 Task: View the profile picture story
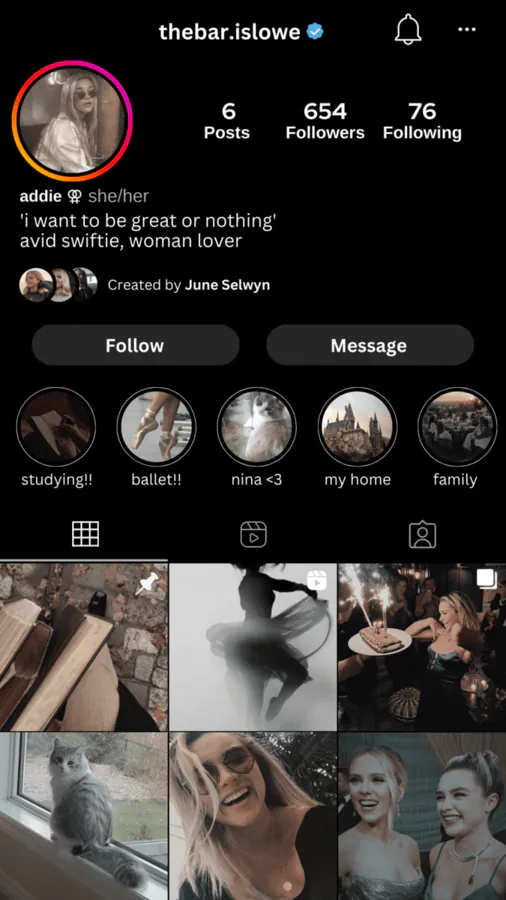pos(72,121)
